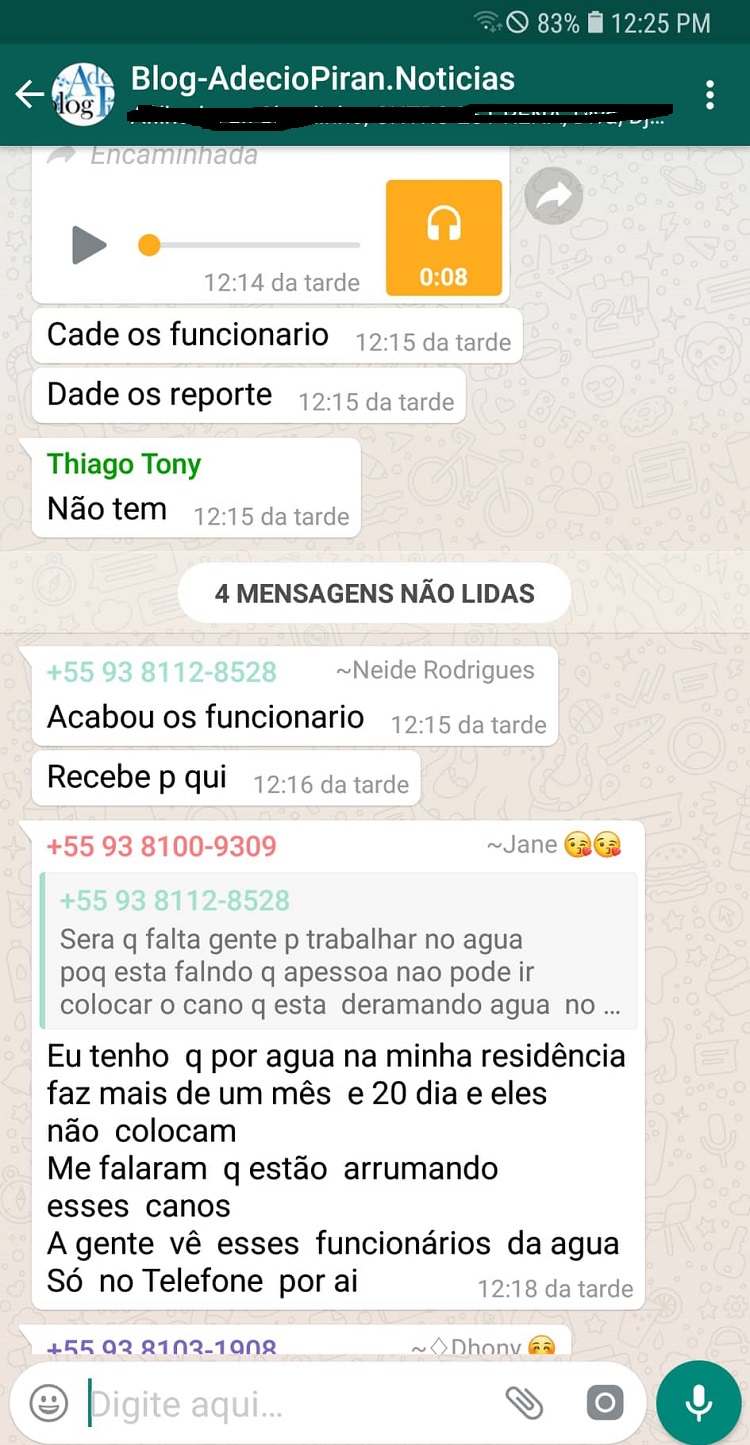Jump to quoted message from +55 93 8112-8528
The width and height of the screenshot is (750, 1445).
click(338, 950)
